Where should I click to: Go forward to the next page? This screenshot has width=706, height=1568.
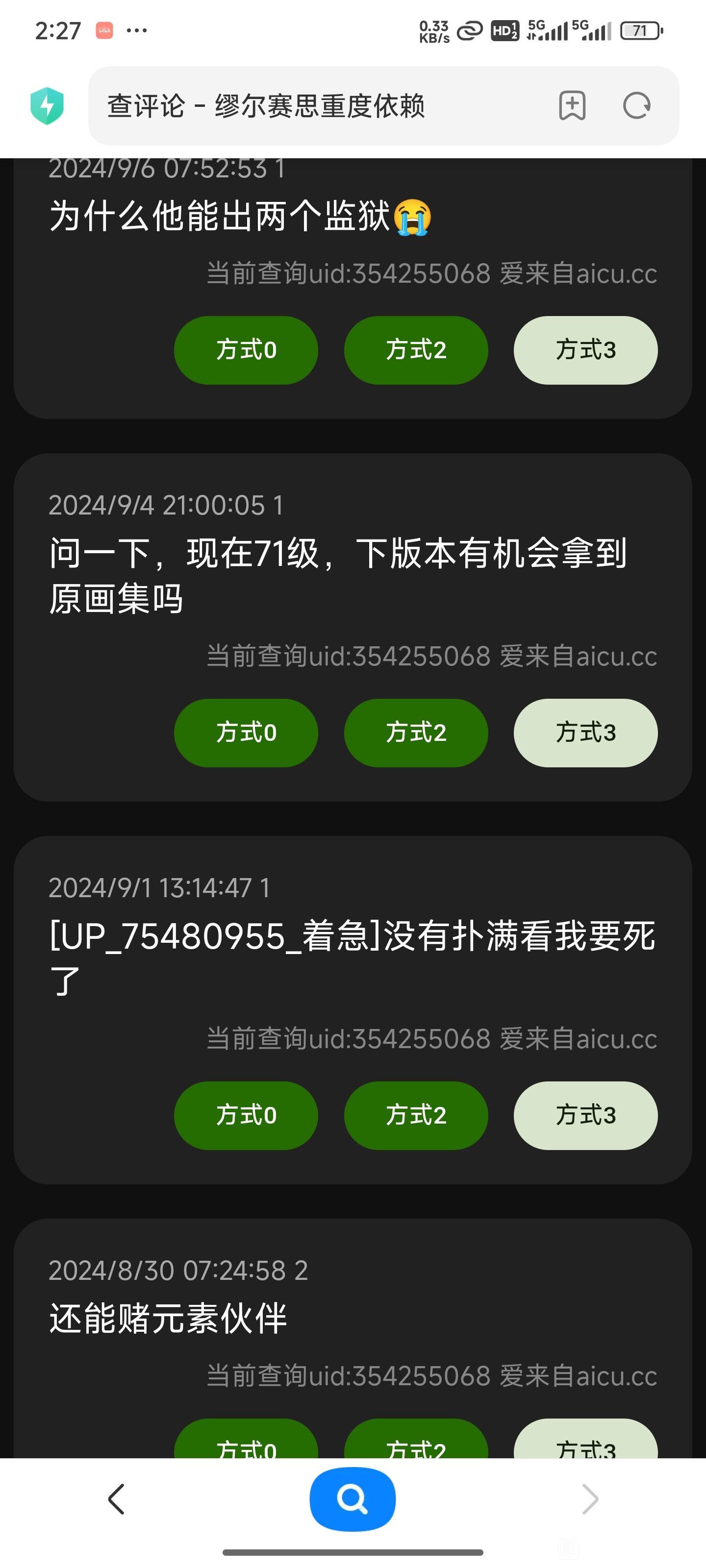pos(590,1498)
